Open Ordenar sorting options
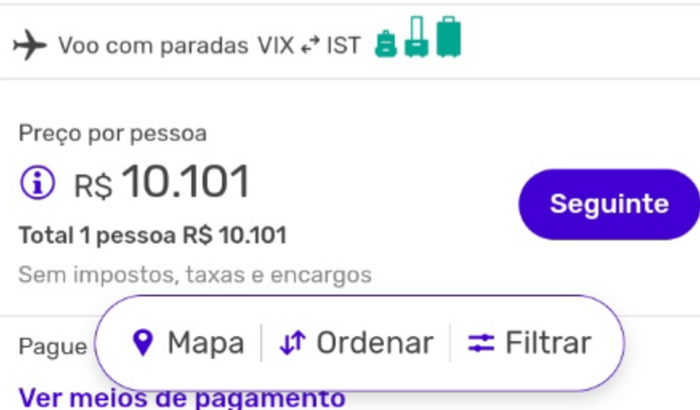This screenshot has height=410, width=700. (356, 344)
